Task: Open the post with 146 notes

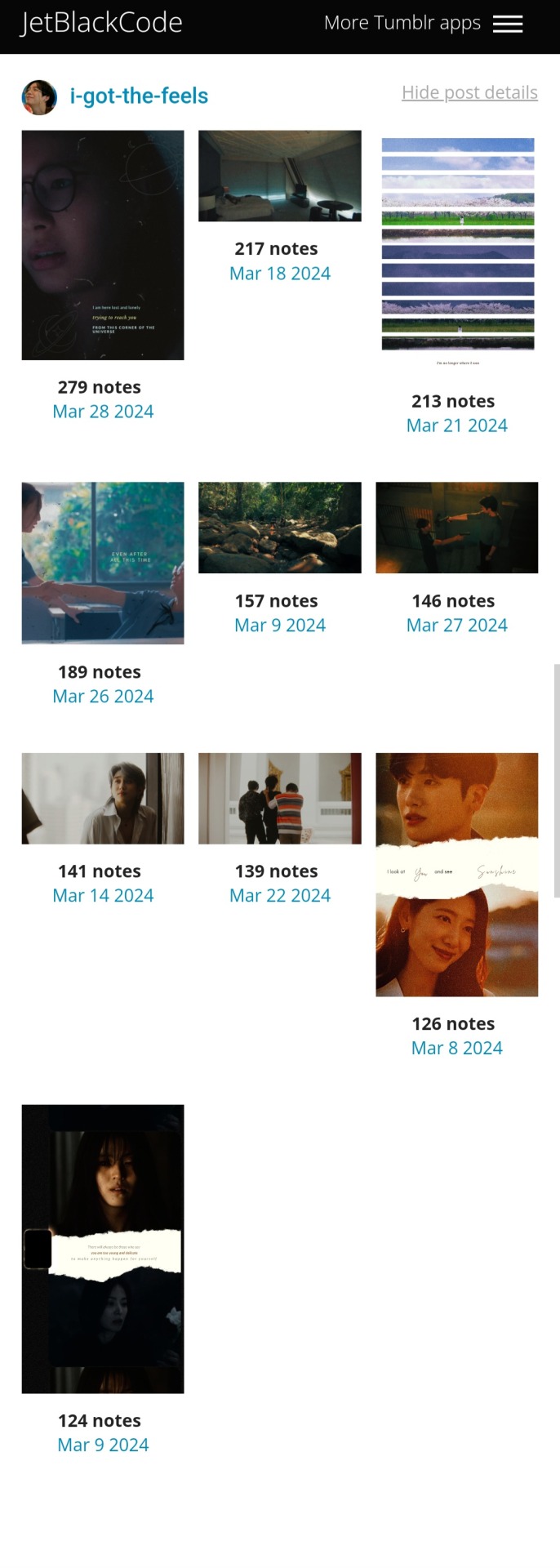Action: [x=457, y=528]
